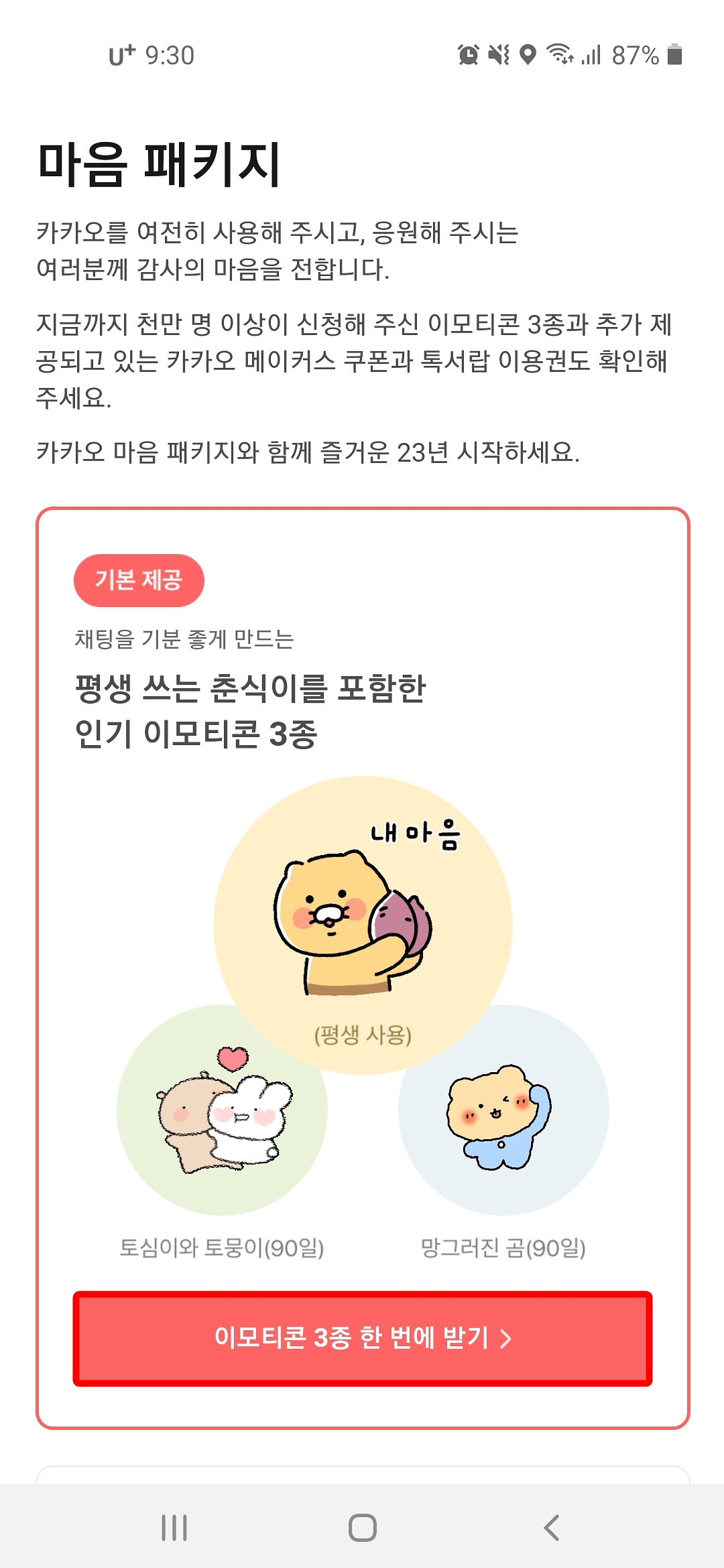This screenshot has height=1568, width=724.
Task: Tap the location services icon
Action: [x=529, y=55]
